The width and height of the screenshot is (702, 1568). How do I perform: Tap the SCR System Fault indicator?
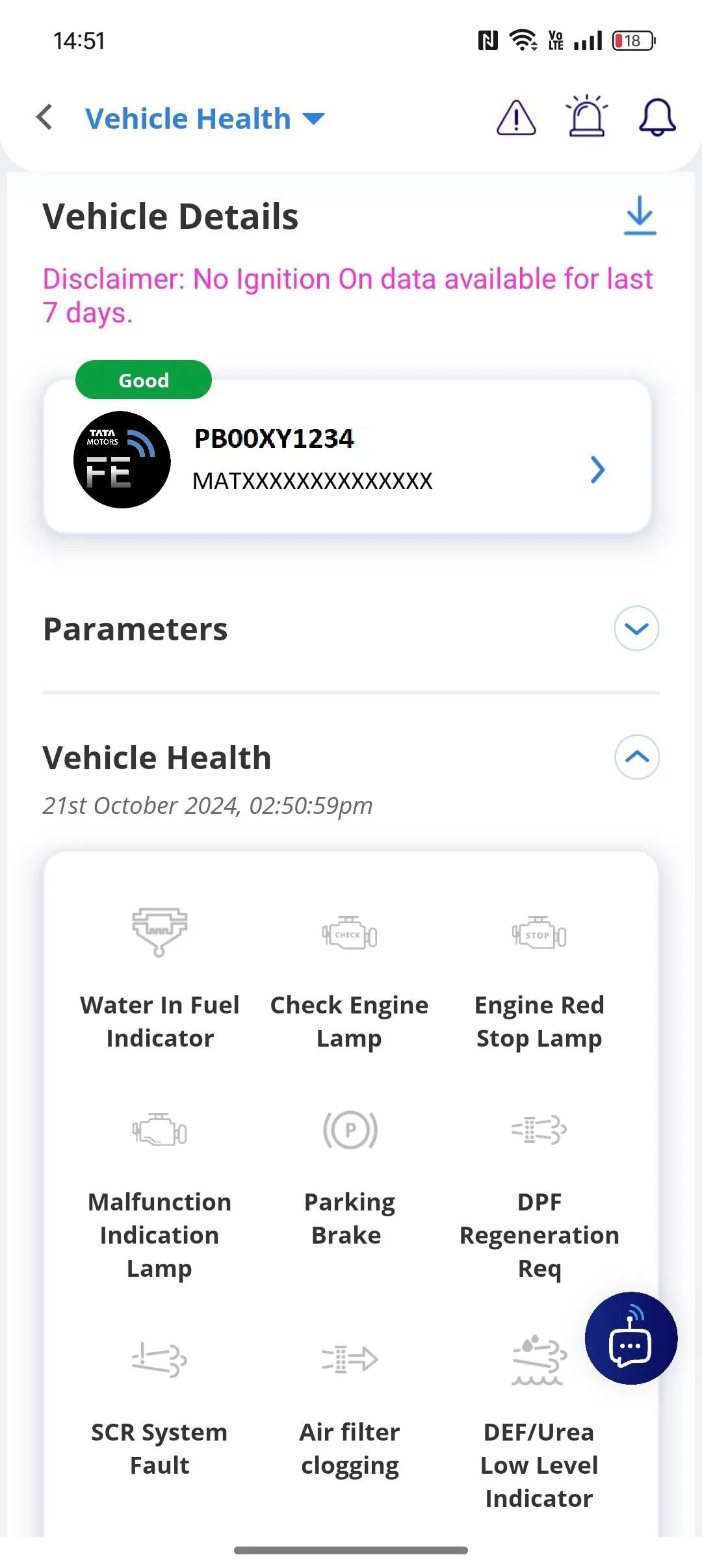click(x=159, y=1359)
